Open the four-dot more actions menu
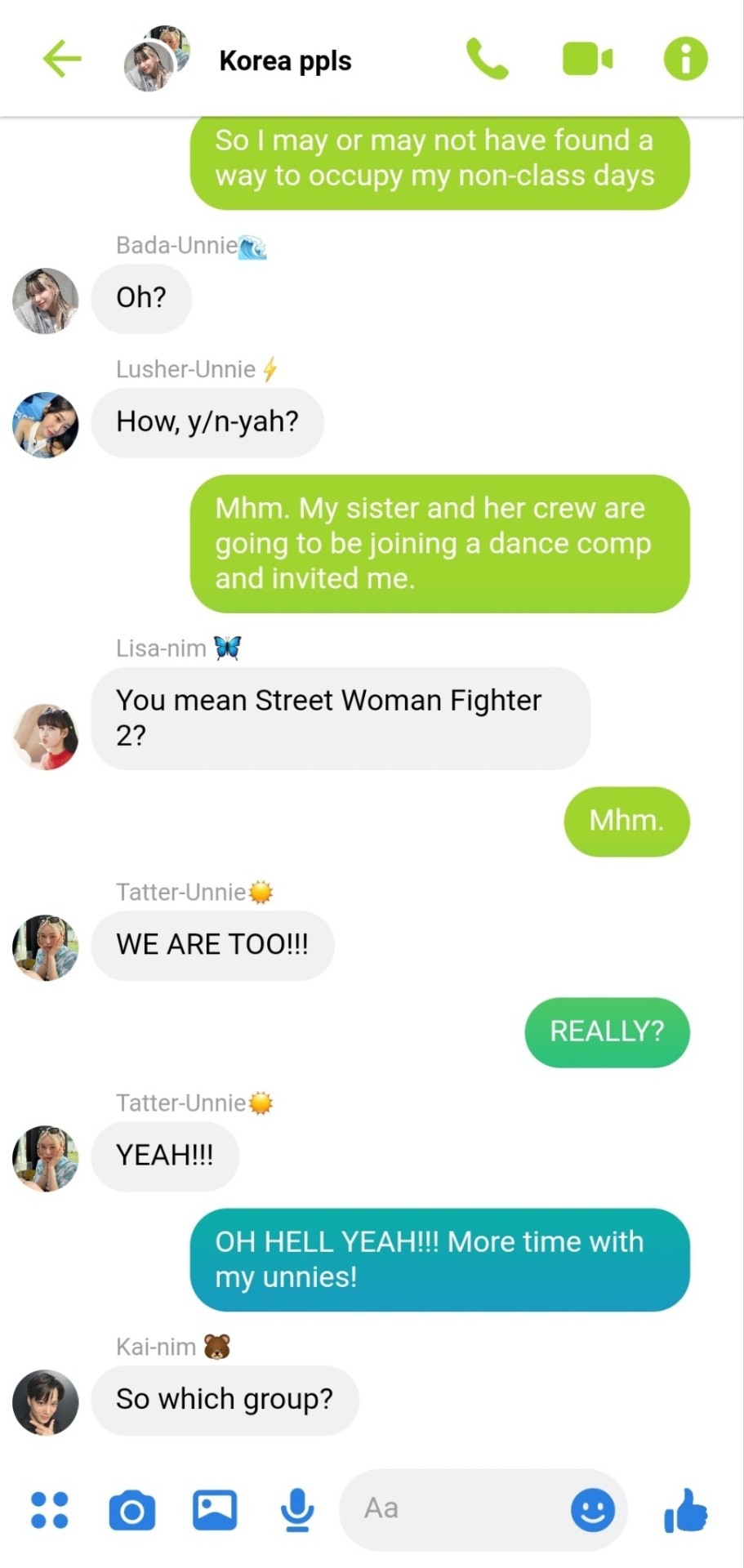Screen dimensions: 744x1568 [49, 1509]
